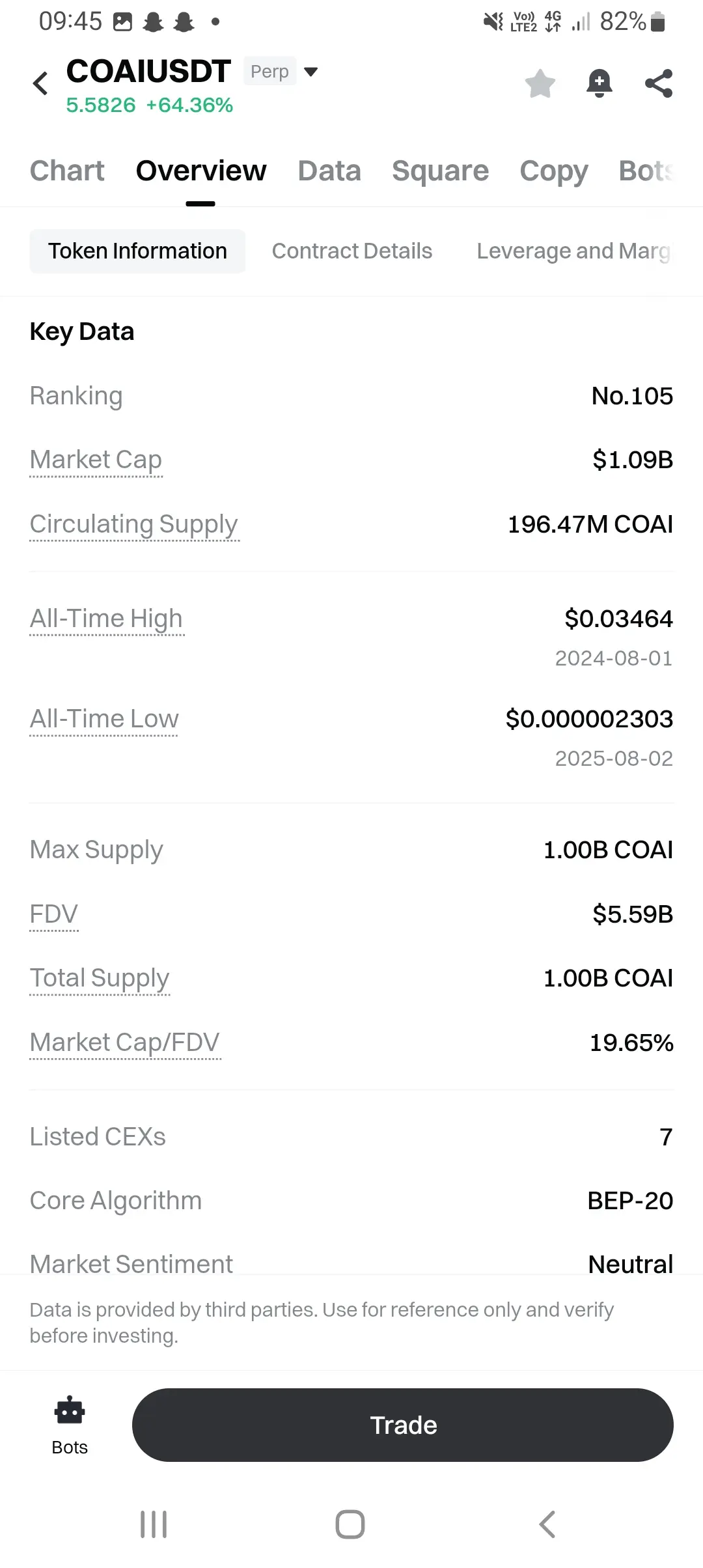View the Square tab
The width and height of the screenshot is (703, 1568).
coord(440,171)
